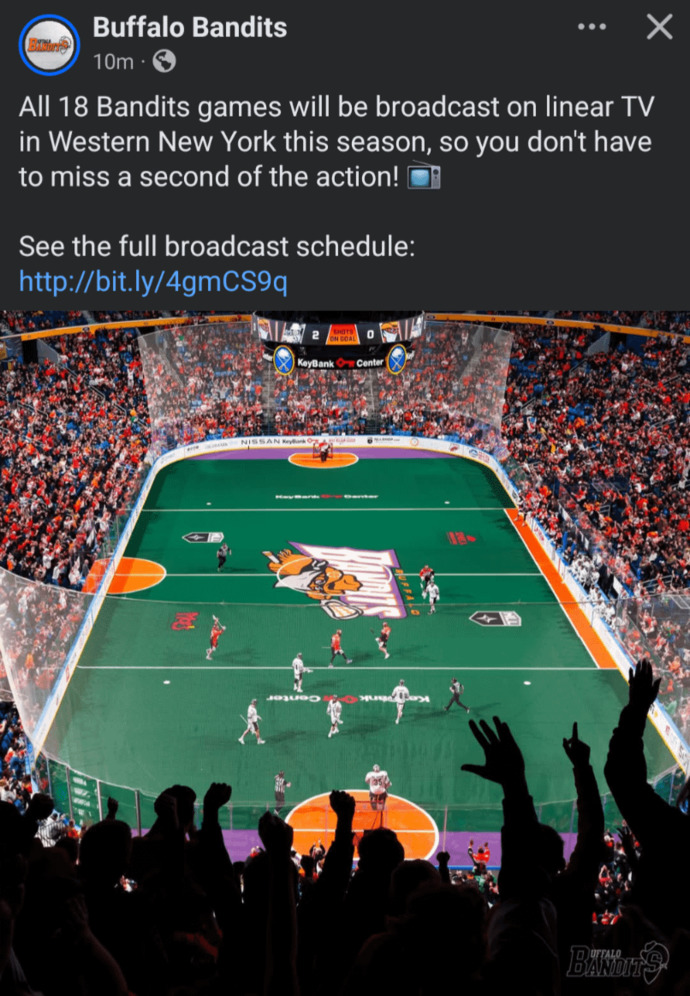The width and height of the screenshot is (690, 996).
Task: Open the three-dot post options menu
Action: coord(592,27)
